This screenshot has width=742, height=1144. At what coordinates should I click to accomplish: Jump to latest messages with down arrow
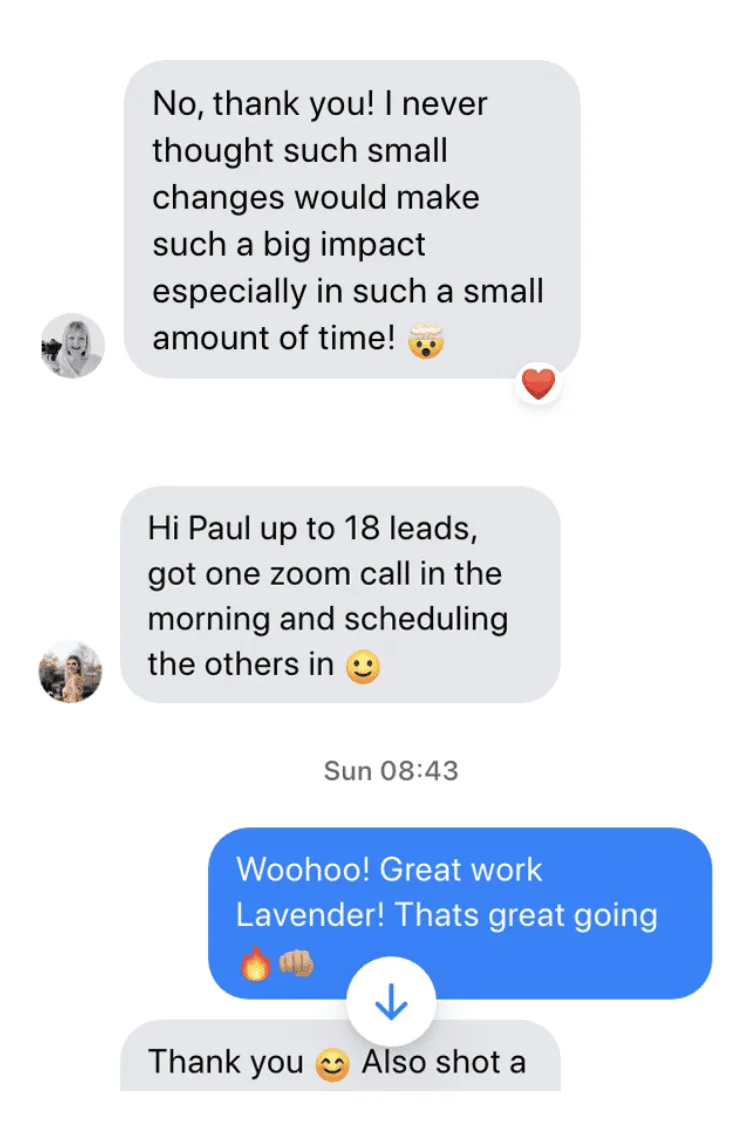click(x=390, y=1004)
